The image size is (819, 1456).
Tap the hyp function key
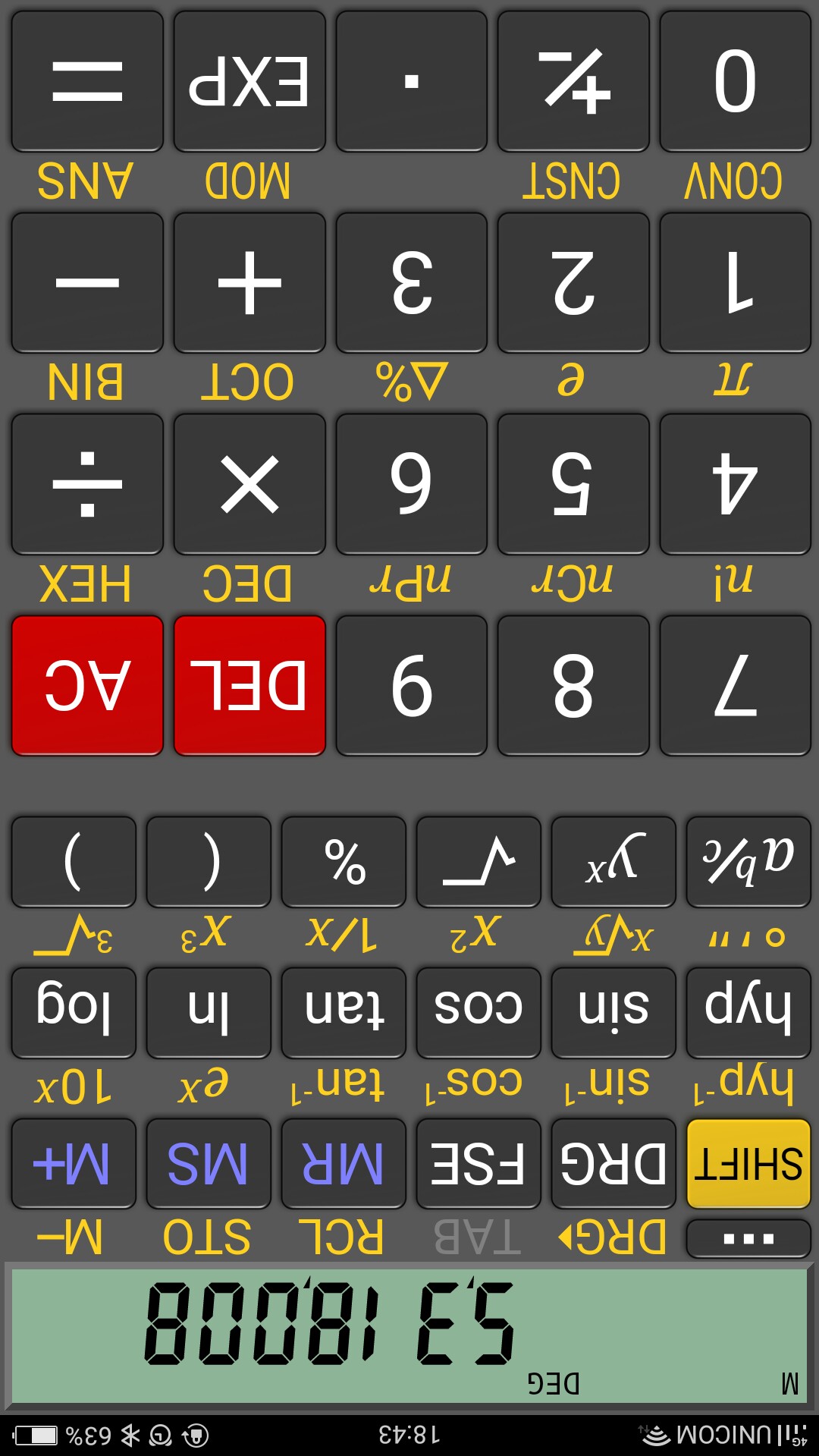[x=748, y=1012]
